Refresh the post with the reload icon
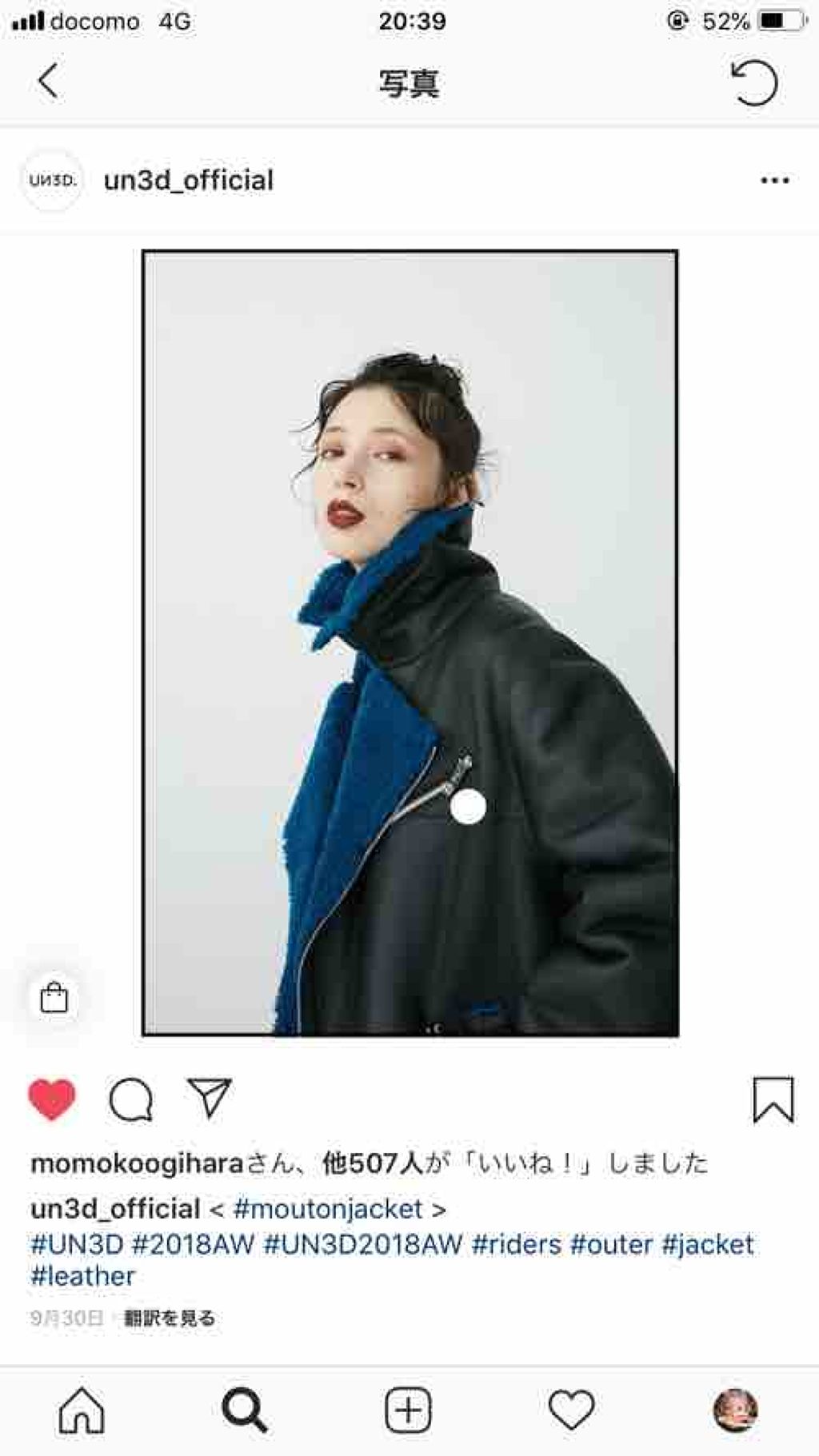 click(754, 82)
